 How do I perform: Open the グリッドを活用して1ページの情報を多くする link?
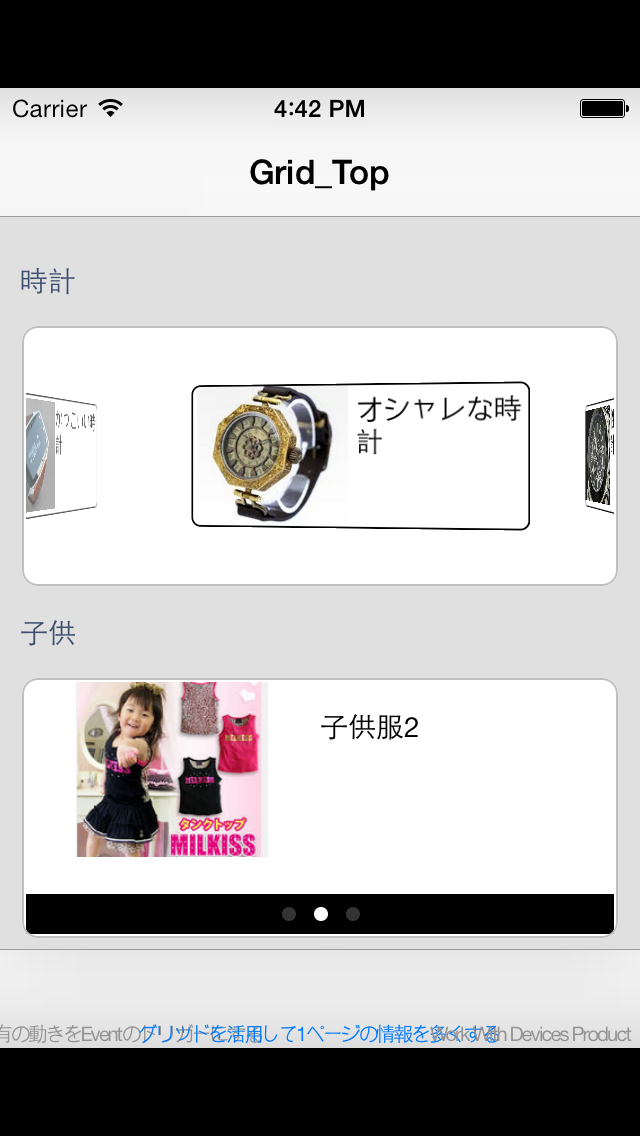point(320,1034)
